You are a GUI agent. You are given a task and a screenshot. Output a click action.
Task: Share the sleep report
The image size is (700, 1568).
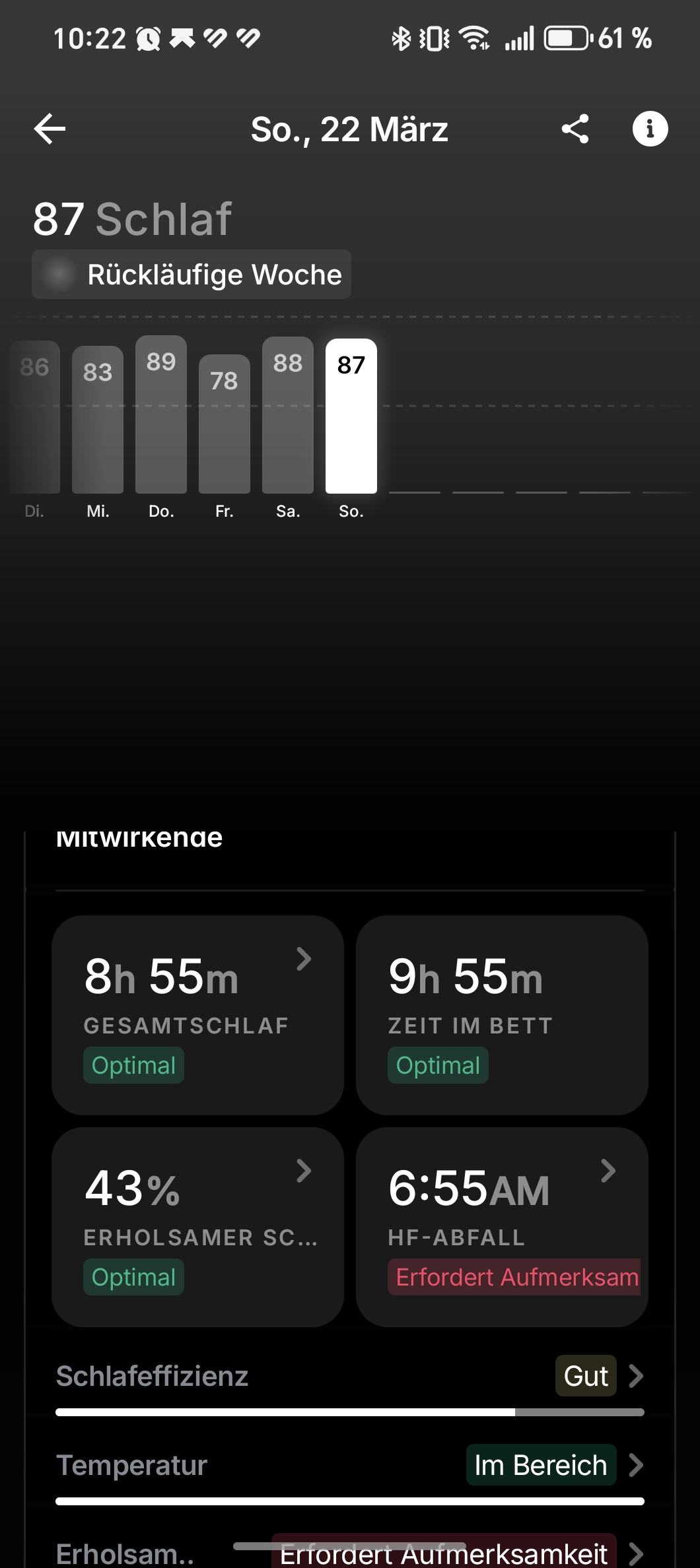tap(575, 129)
